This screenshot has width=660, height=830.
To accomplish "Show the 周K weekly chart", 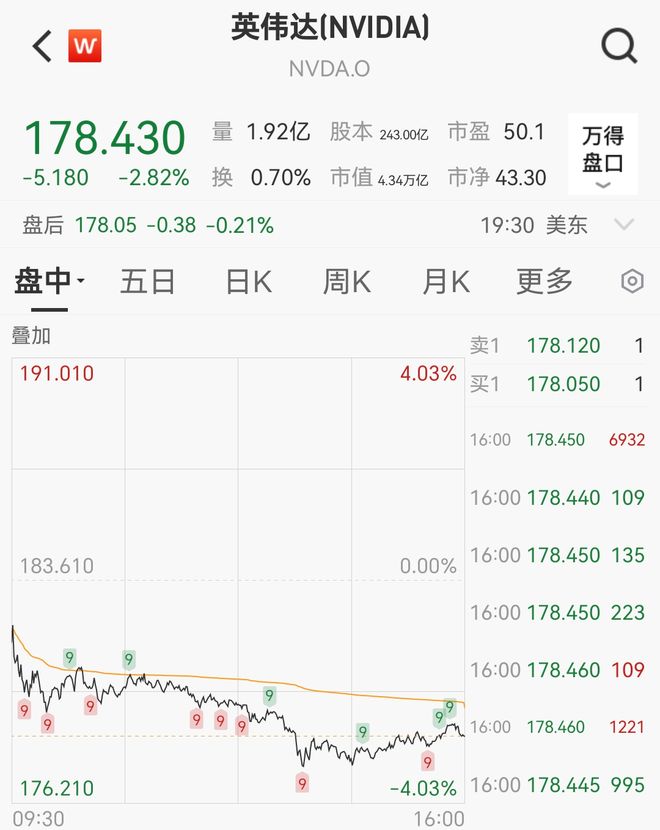I will (x=347, y=282).
